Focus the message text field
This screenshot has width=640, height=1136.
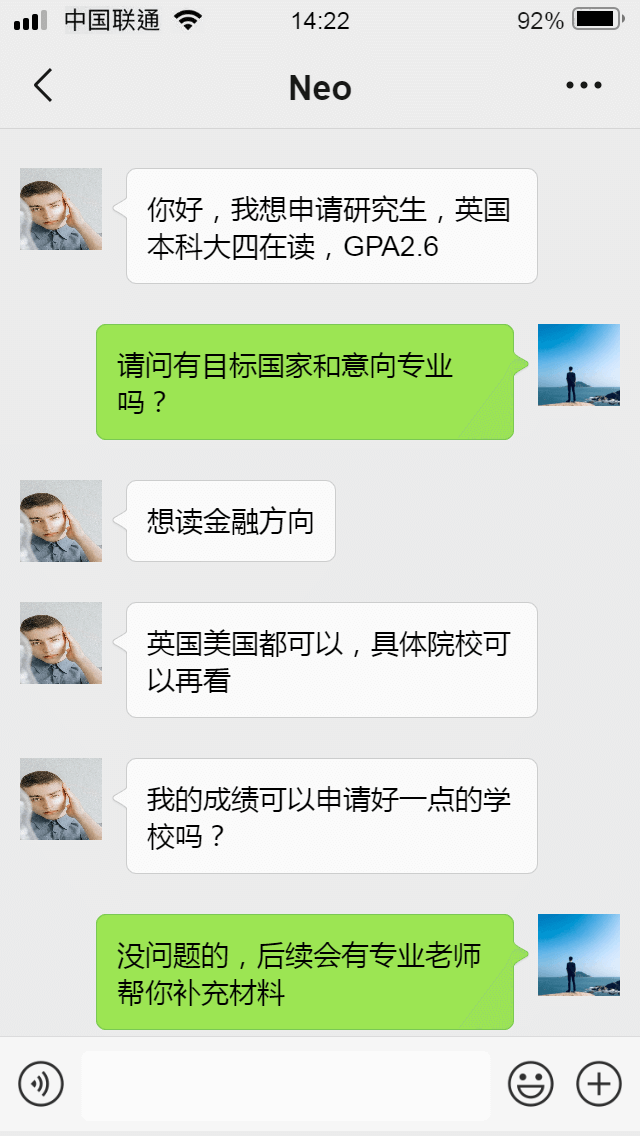pyautogui.click(x=286, y=1085)
